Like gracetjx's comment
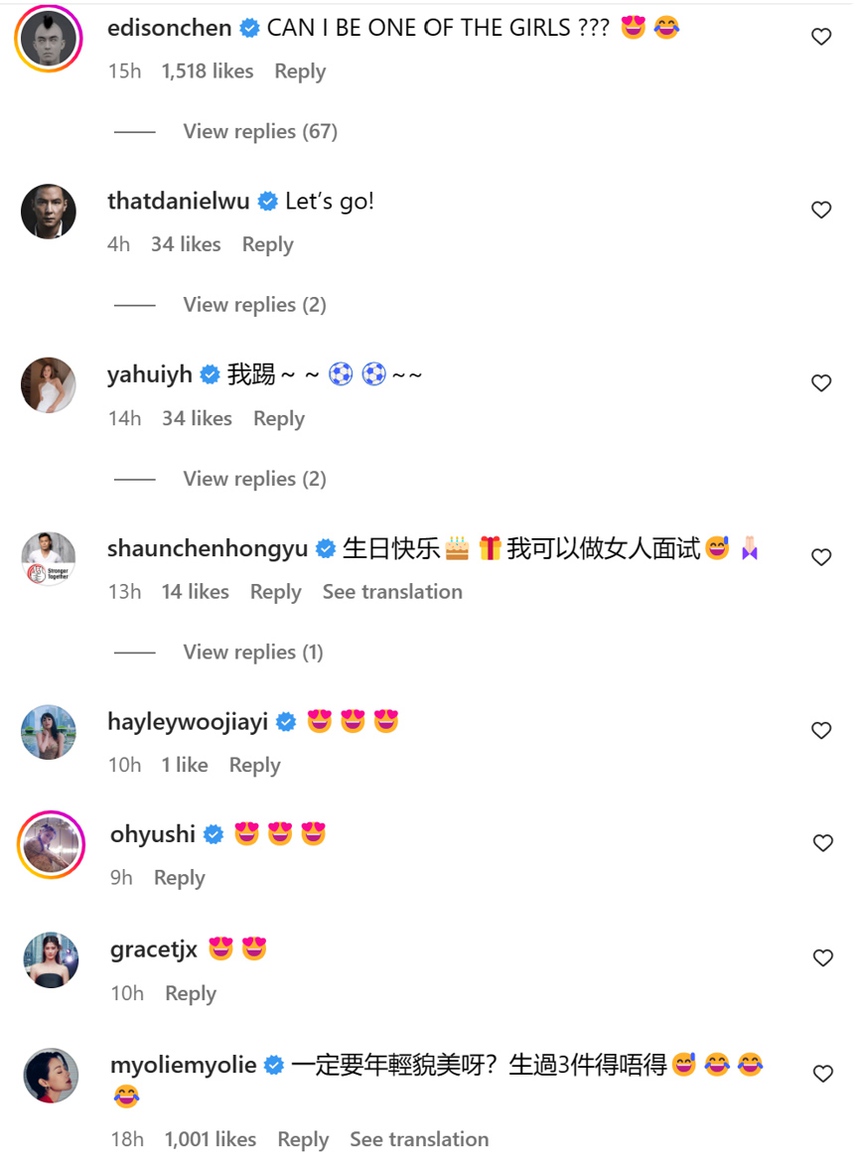 tap(821, 958)
